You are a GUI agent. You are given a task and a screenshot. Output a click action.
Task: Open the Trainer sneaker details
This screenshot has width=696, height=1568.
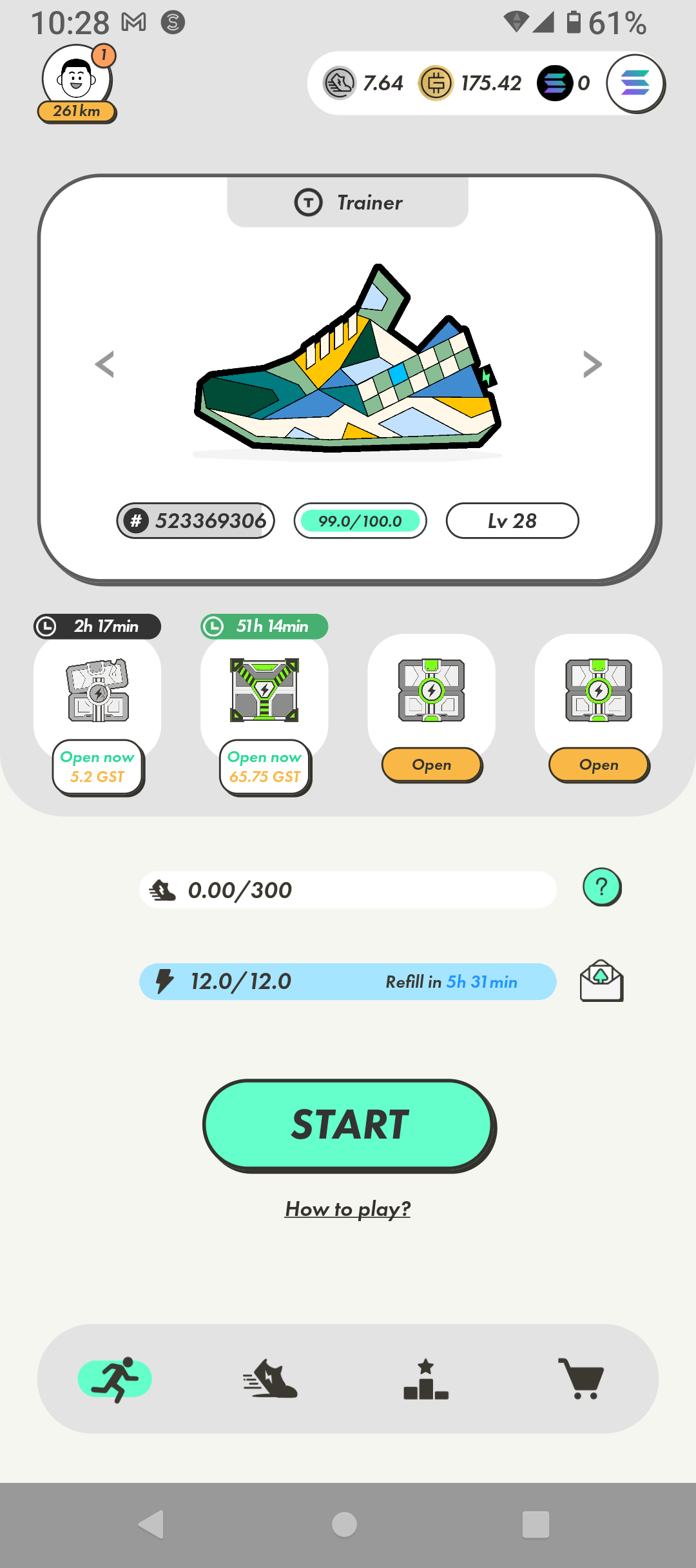348,361
